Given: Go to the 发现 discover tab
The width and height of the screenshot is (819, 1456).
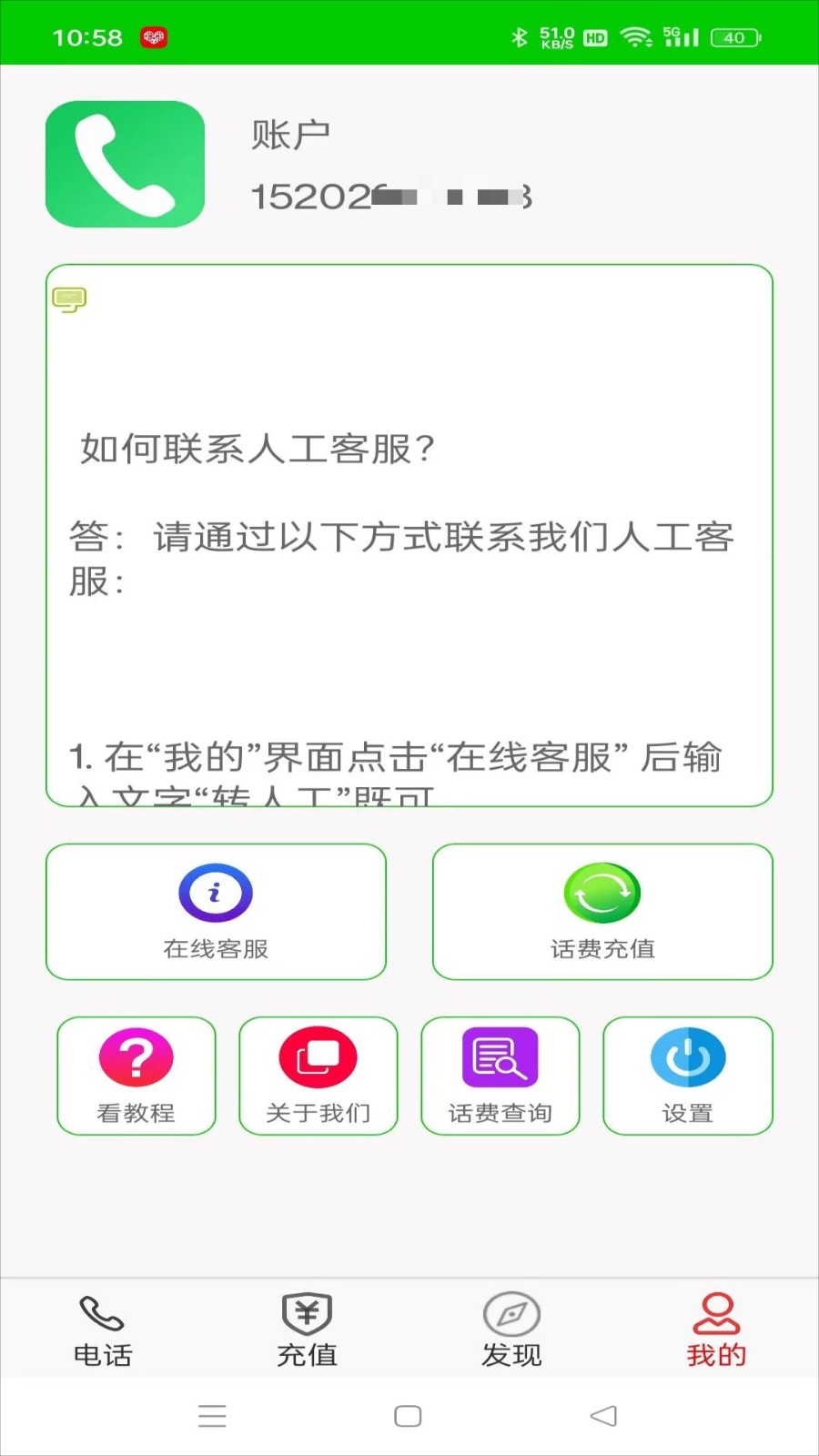Looking at the screenshot, I should tap(511, 1331).
